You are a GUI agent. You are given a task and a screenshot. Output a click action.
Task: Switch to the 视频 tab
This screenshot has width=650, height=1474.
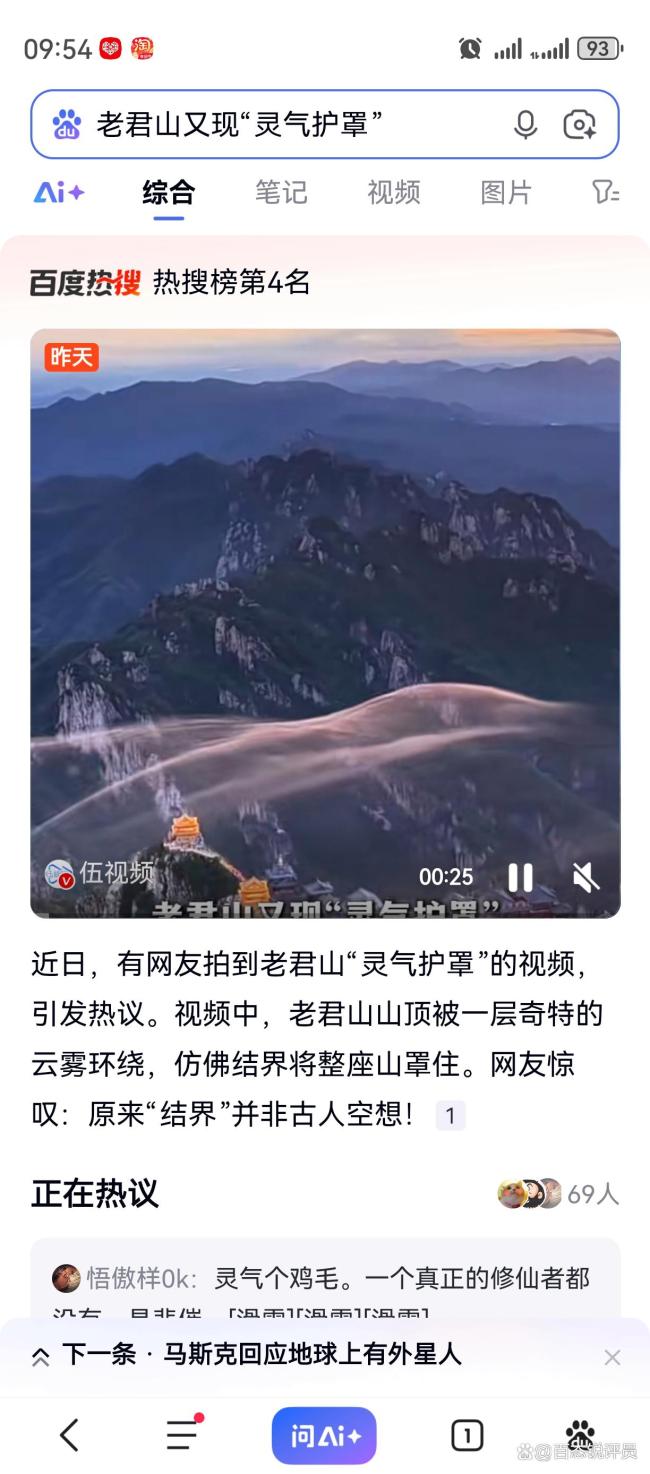click(393, 192)
